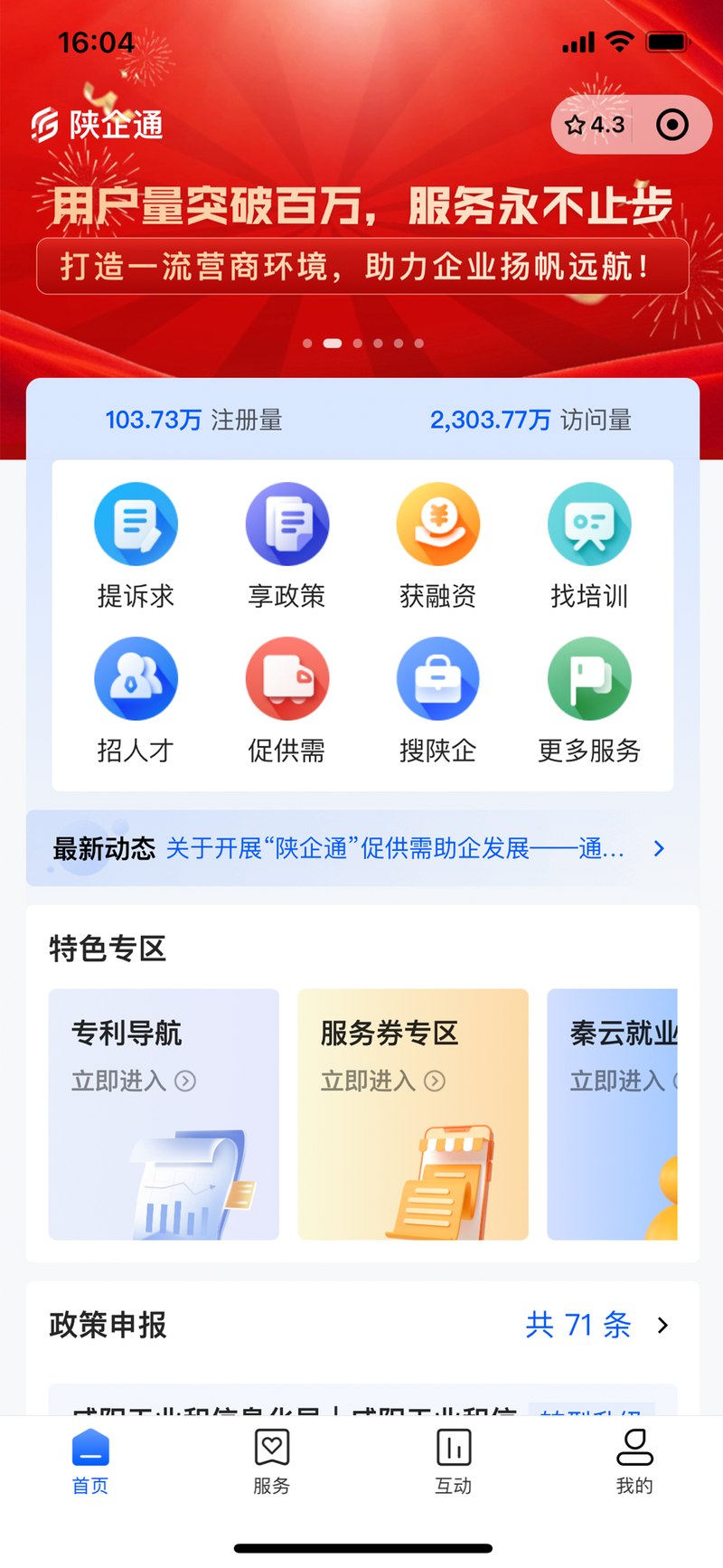Open the 享政策 service
Viewport: 723px width, 1568px height.
click(x=286, y=544)
